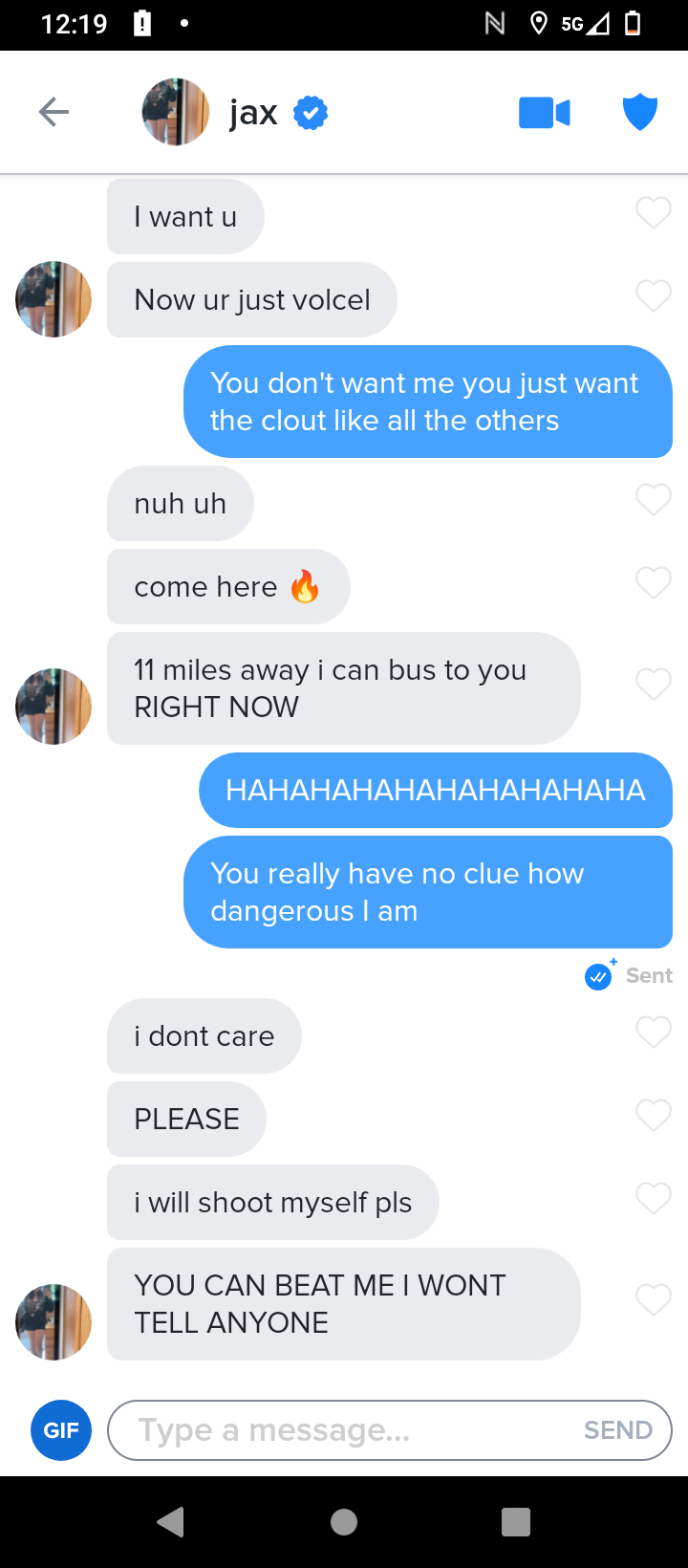Start a video call with jax
Image resolution: width=688 pixels, height=1568 pixels.
pos(545,113)
